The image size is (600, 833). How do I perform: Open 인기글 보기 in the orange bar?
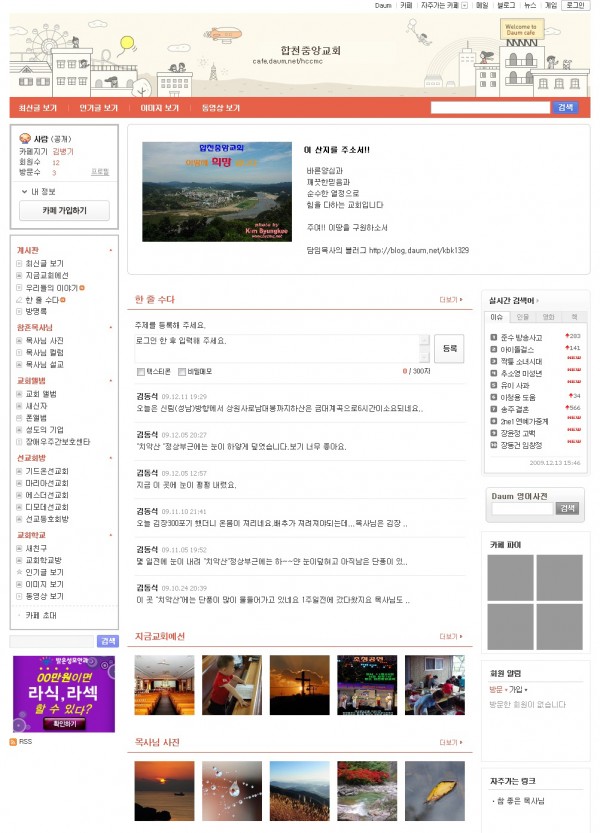coord(98,108)
